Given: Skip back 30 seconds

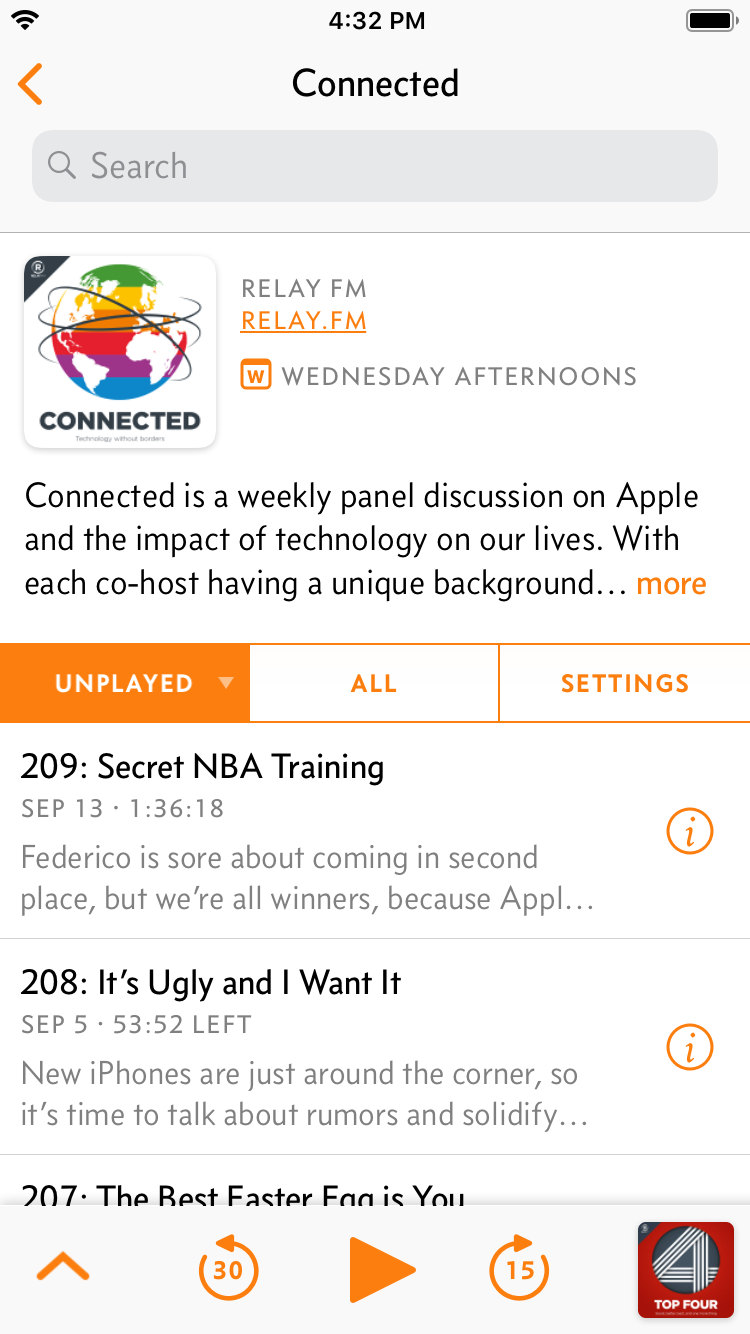Looking at the screenshot, I should (228, 1270).
